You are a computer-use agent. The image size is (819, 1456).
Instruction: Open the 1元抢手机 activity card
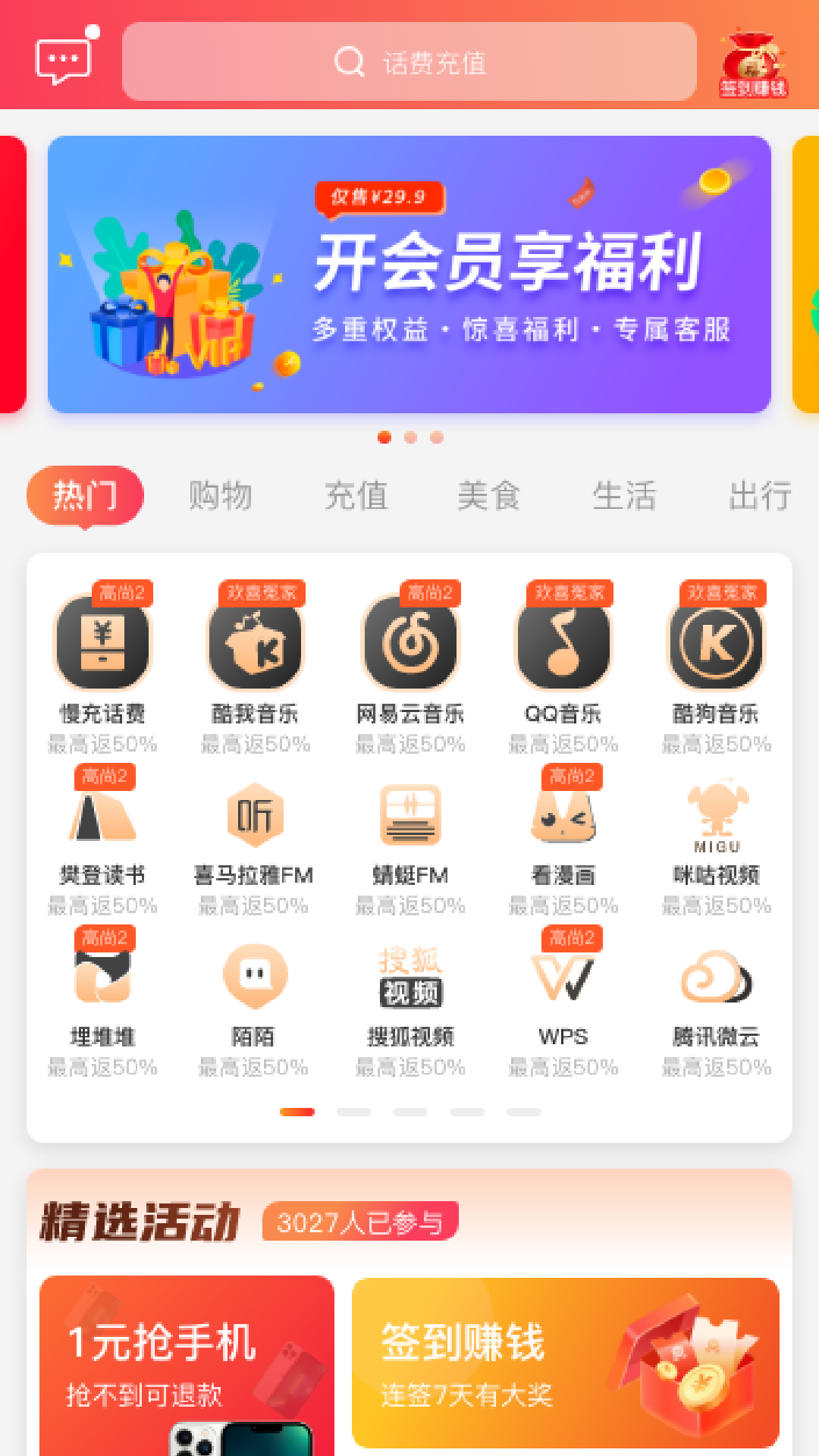coord(187,1365)
